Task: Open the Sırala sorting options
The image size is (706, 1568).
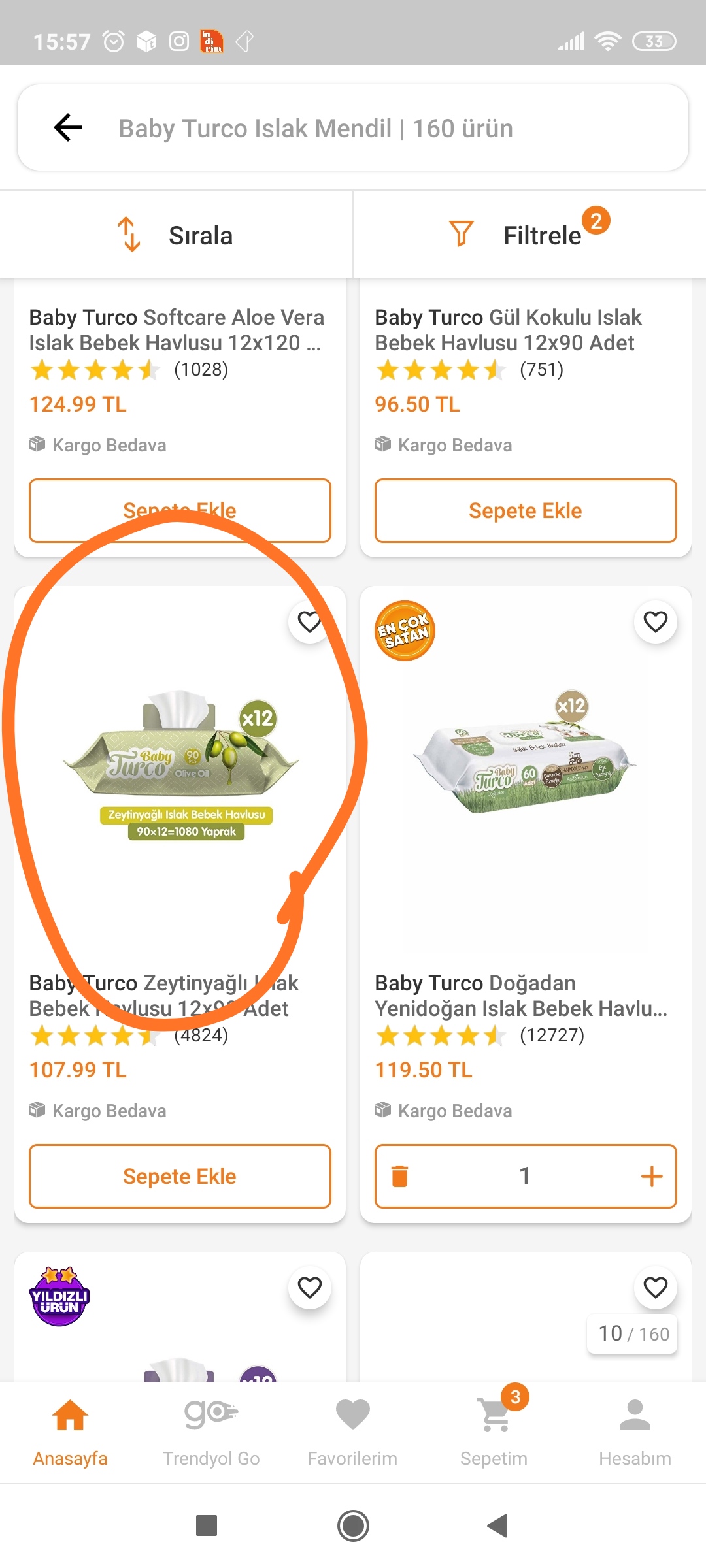Action: pyautogui.click(x=176, y=235)
